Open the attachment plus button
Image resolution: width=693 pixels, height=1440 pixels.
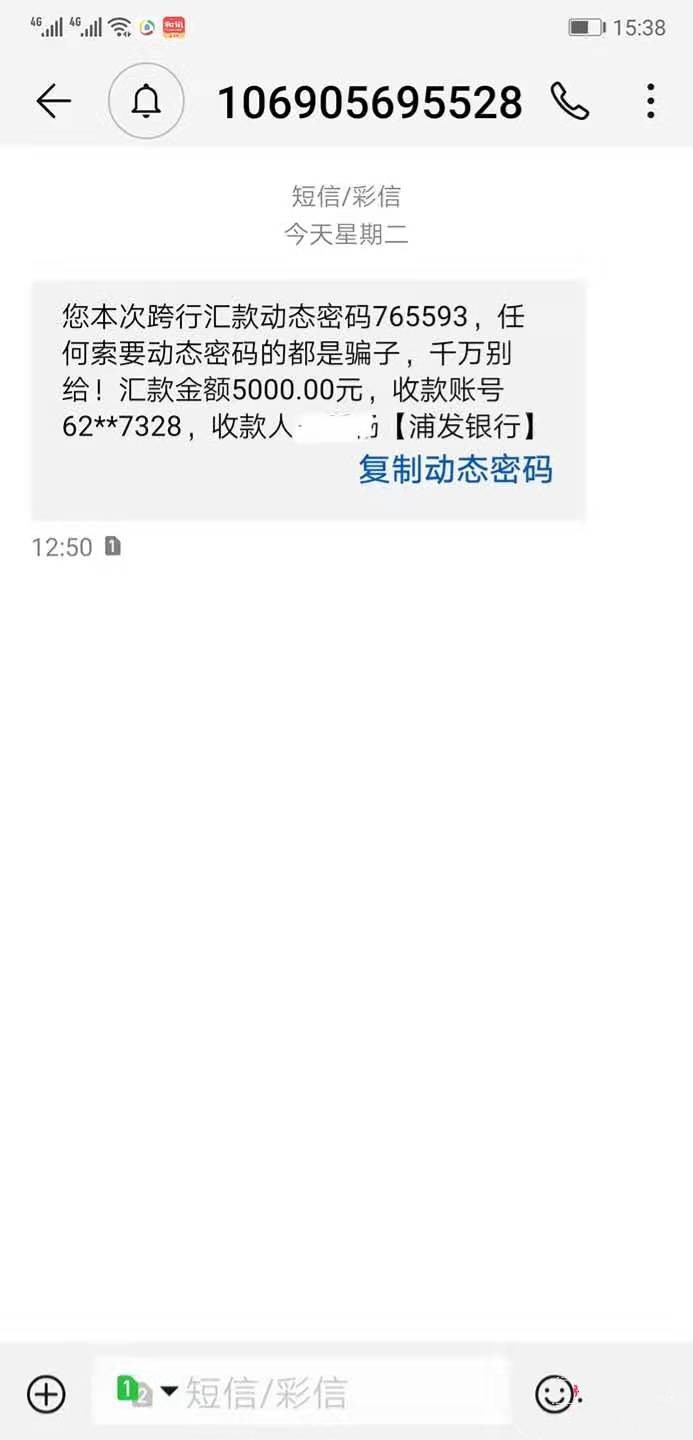point(46,1393)
